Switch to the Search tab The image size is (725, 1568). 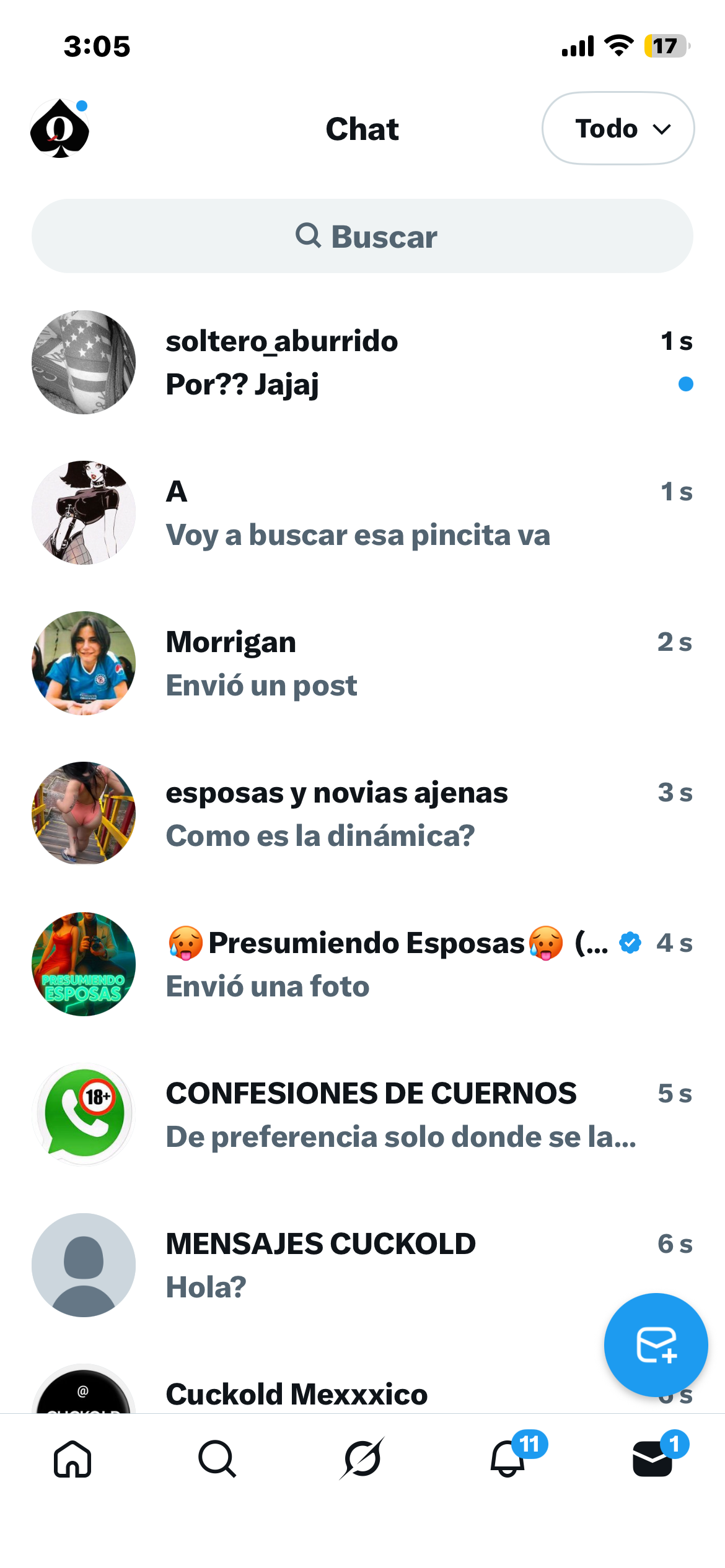click(217, 1459)
